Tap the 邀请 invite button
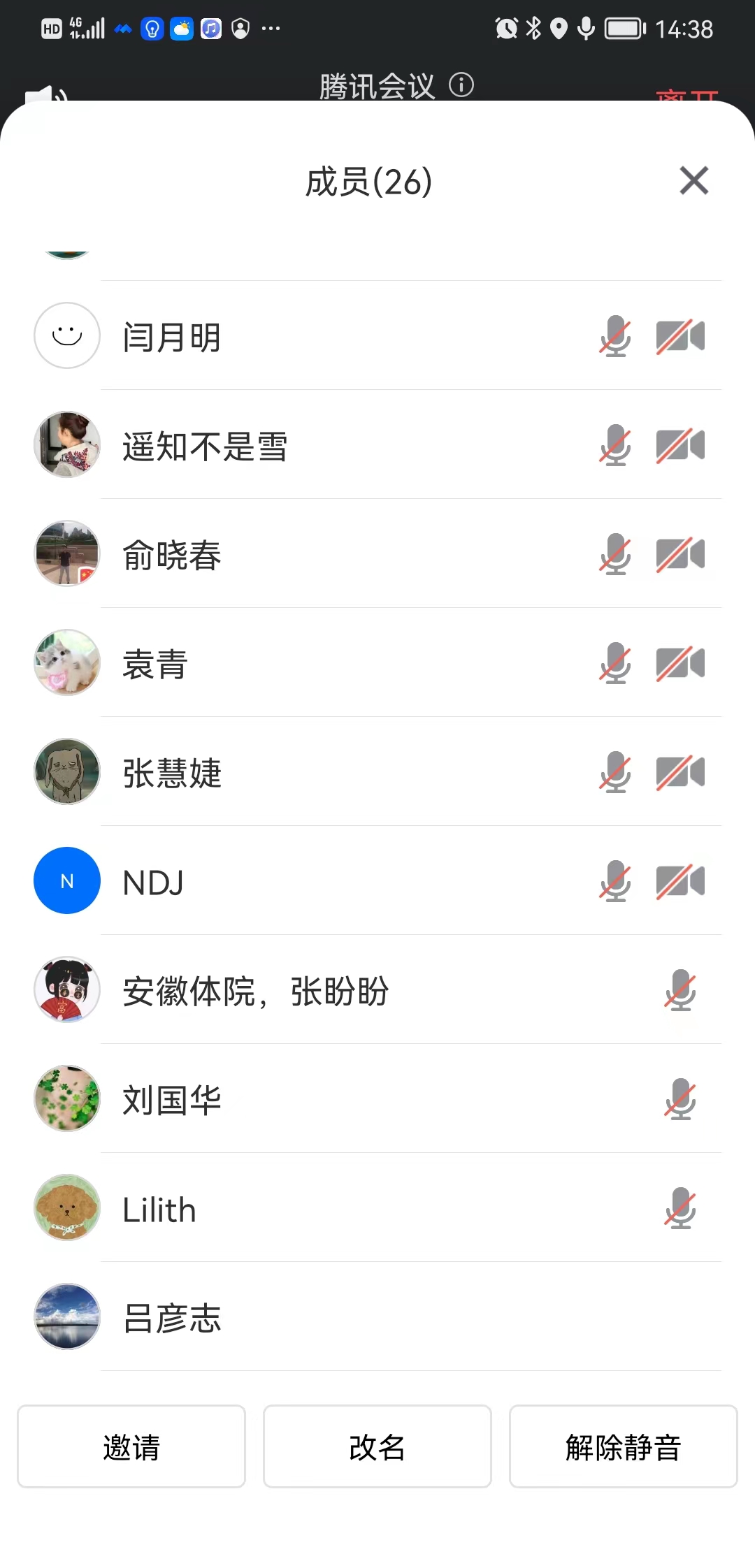The height and width of the screenshot is (1568, 755). pyautogui.click(x=131, y=1446)
